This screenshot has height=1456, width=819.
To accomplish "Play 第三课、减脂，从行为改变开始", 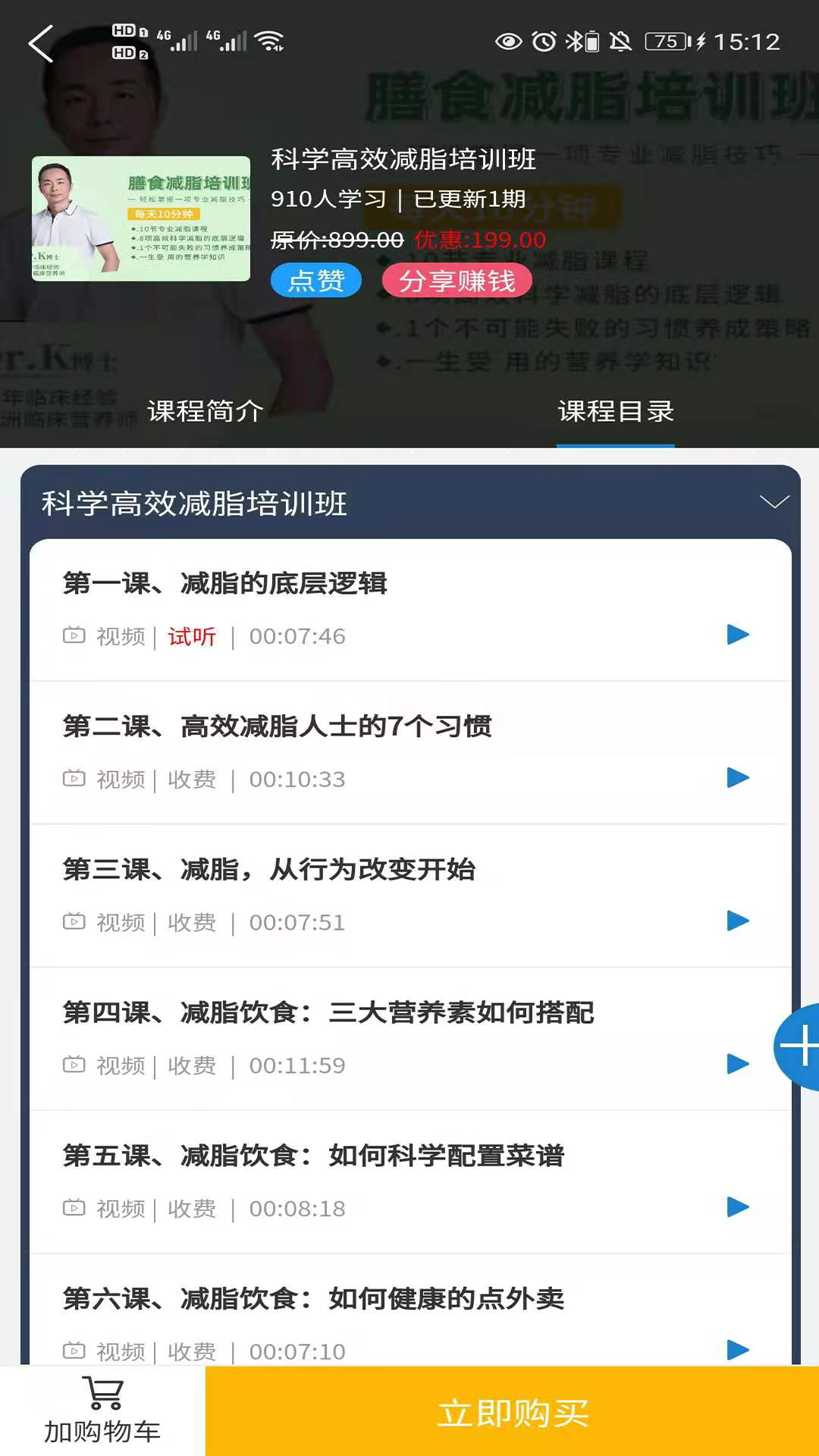I will [x=737, y=921].
